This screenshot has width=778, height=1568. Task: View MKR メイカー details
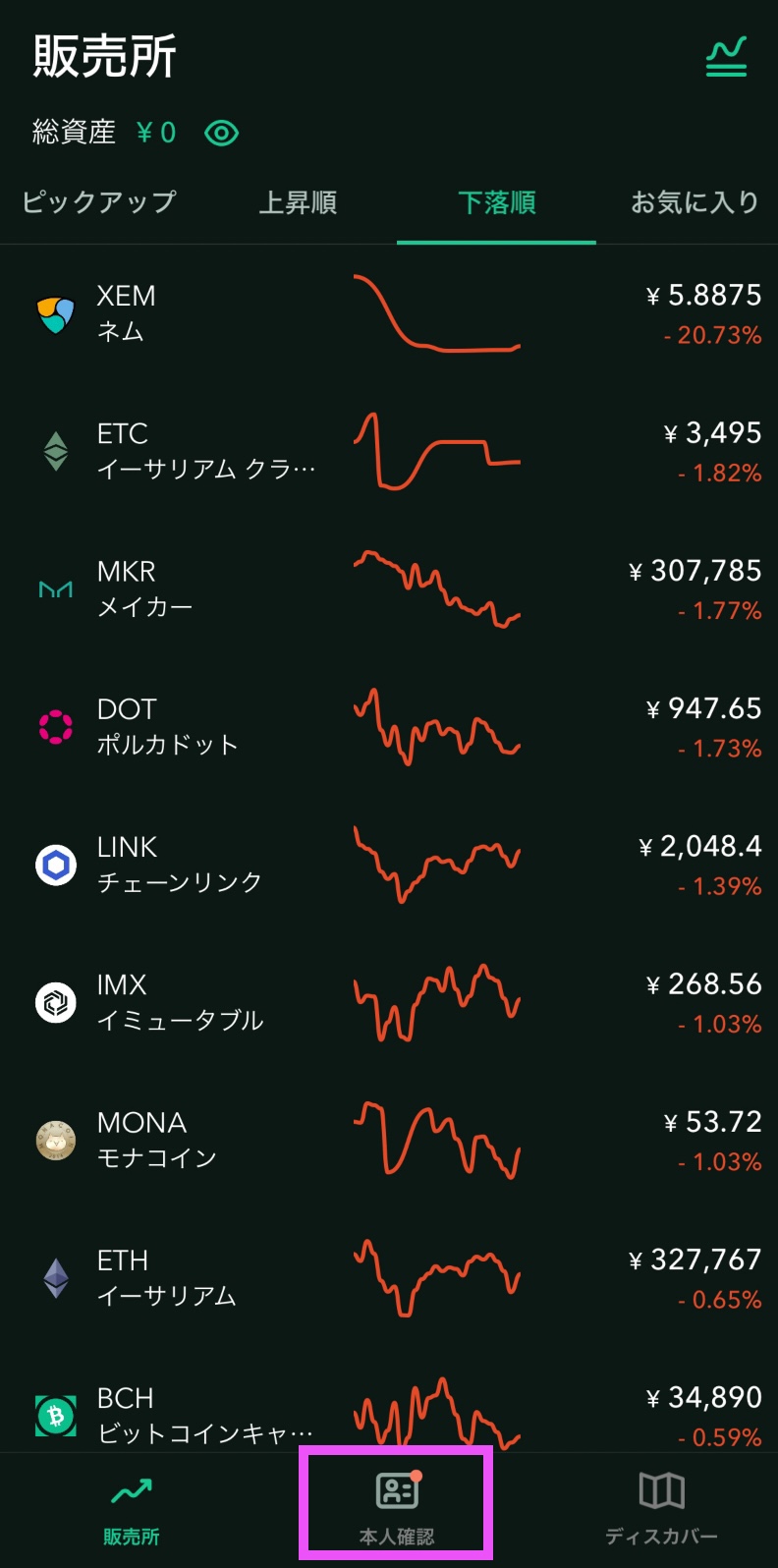tap(389, 589)
